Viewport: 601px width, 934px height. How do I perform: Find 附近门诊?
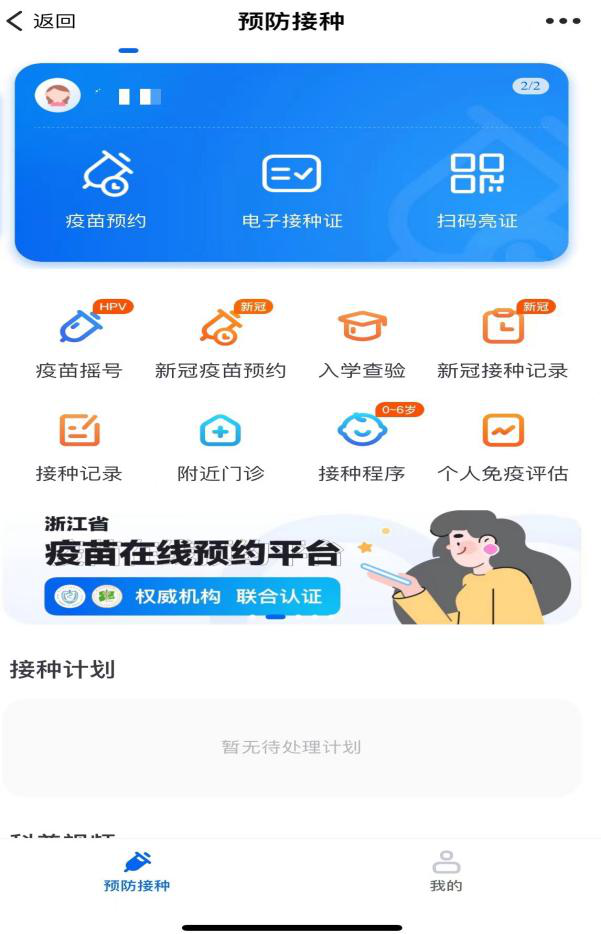click(x=220, y=447)
